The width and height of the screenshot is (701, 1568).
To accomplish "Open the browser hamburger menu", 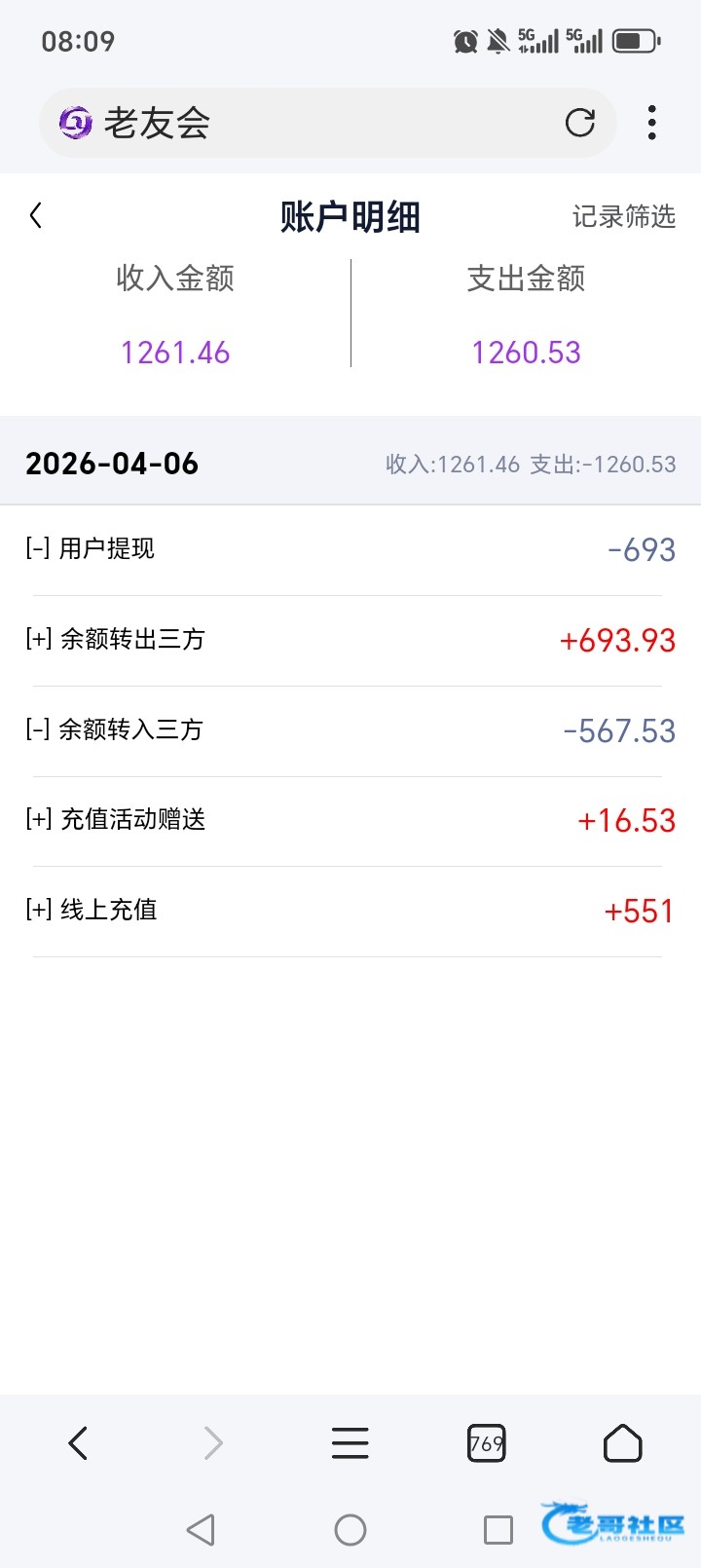I will pyautogui.click(x=350, y=1443).
